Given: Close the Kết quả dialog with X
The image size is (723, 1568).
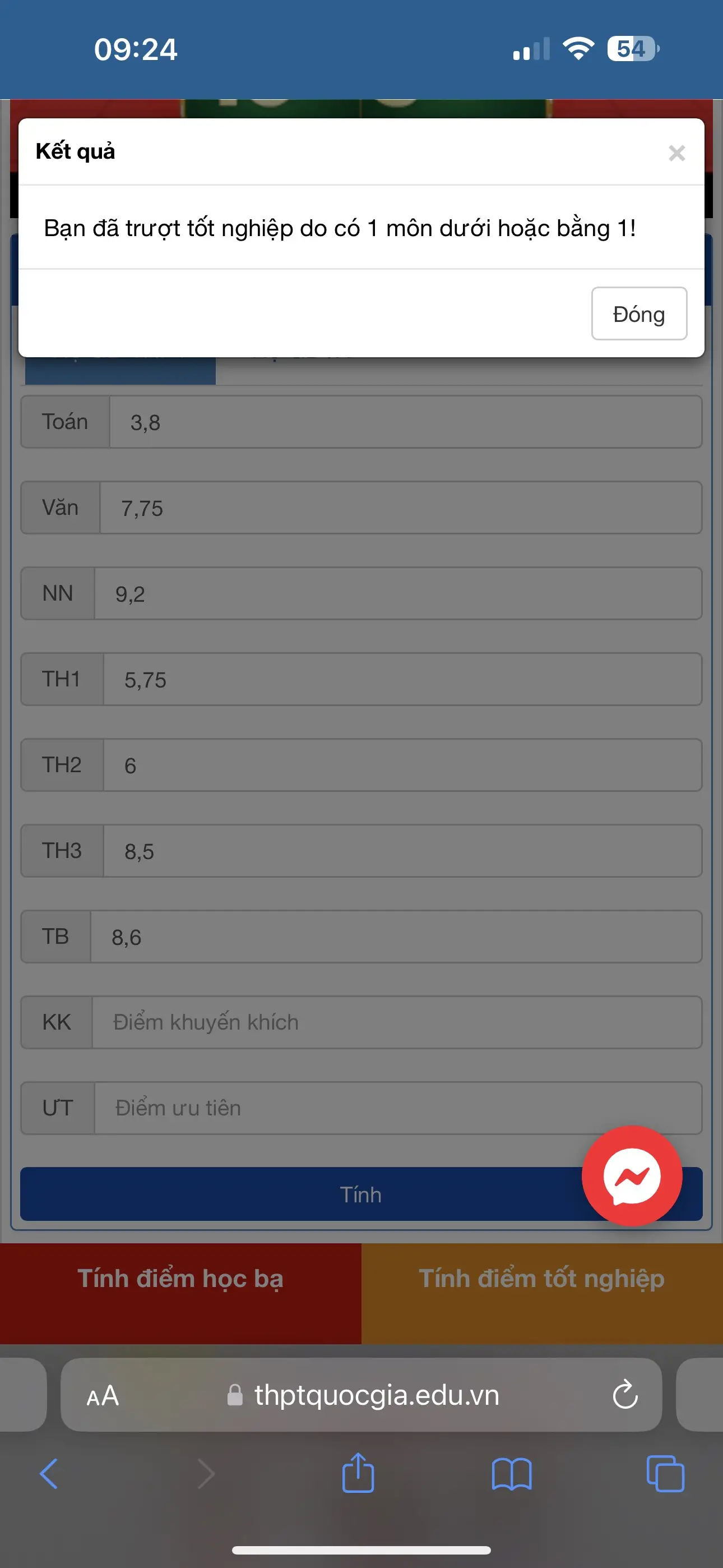Looking at the screenshot, I should point(676,153).
